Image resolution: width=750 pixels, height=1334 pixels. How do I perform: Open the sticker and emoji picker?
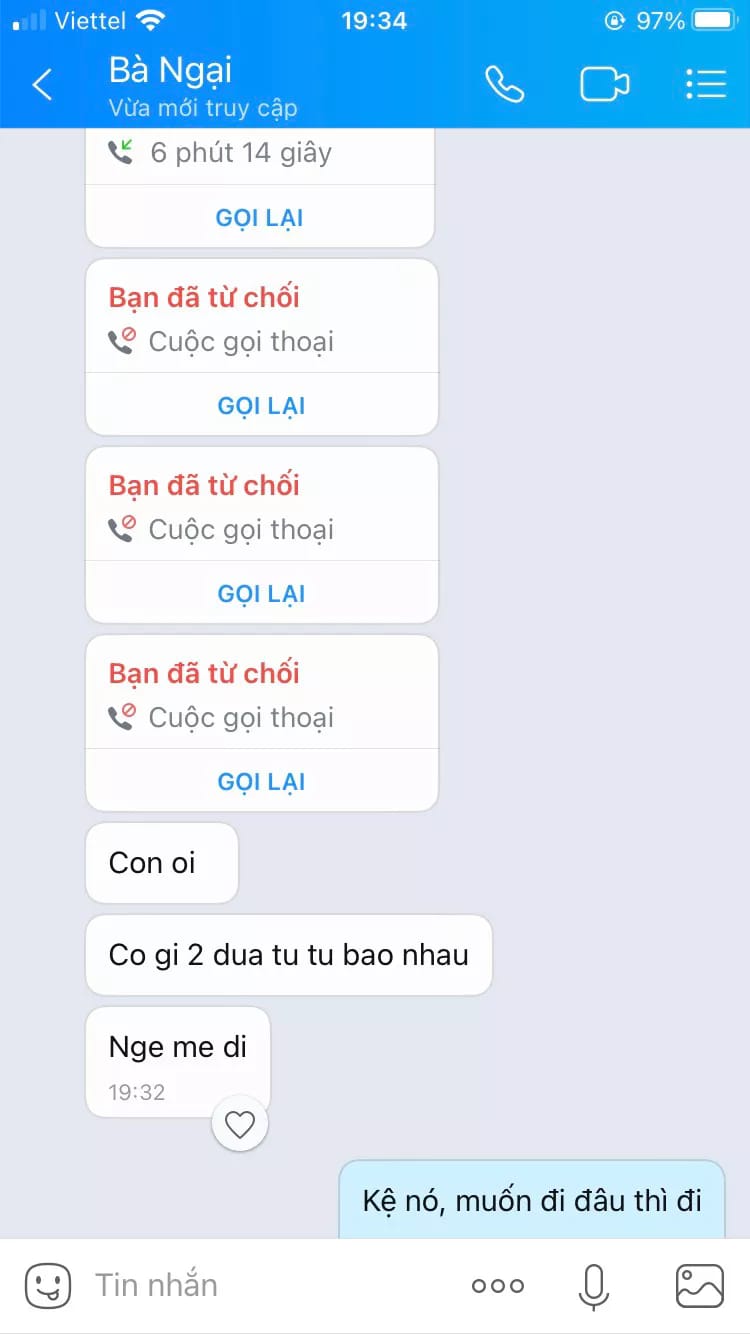click(x=47, y=1285)
